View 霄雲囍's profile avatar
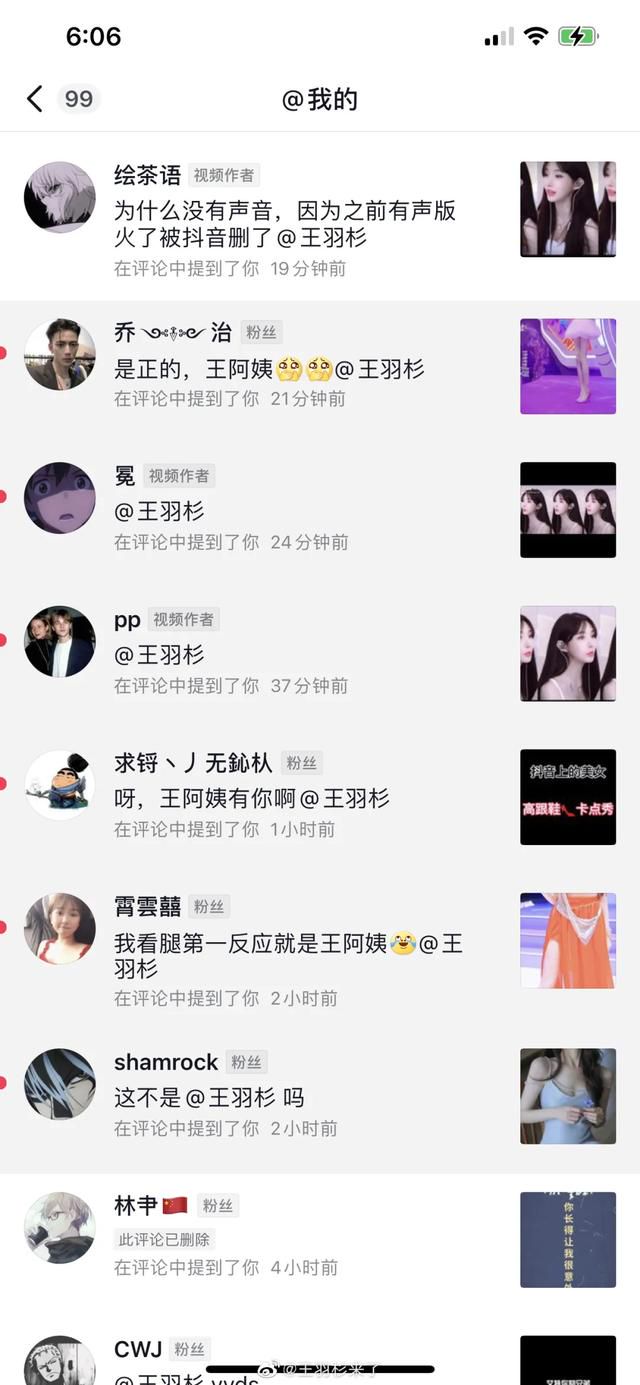The height and width of the screenshot is (1385, 640). [60, 928]
